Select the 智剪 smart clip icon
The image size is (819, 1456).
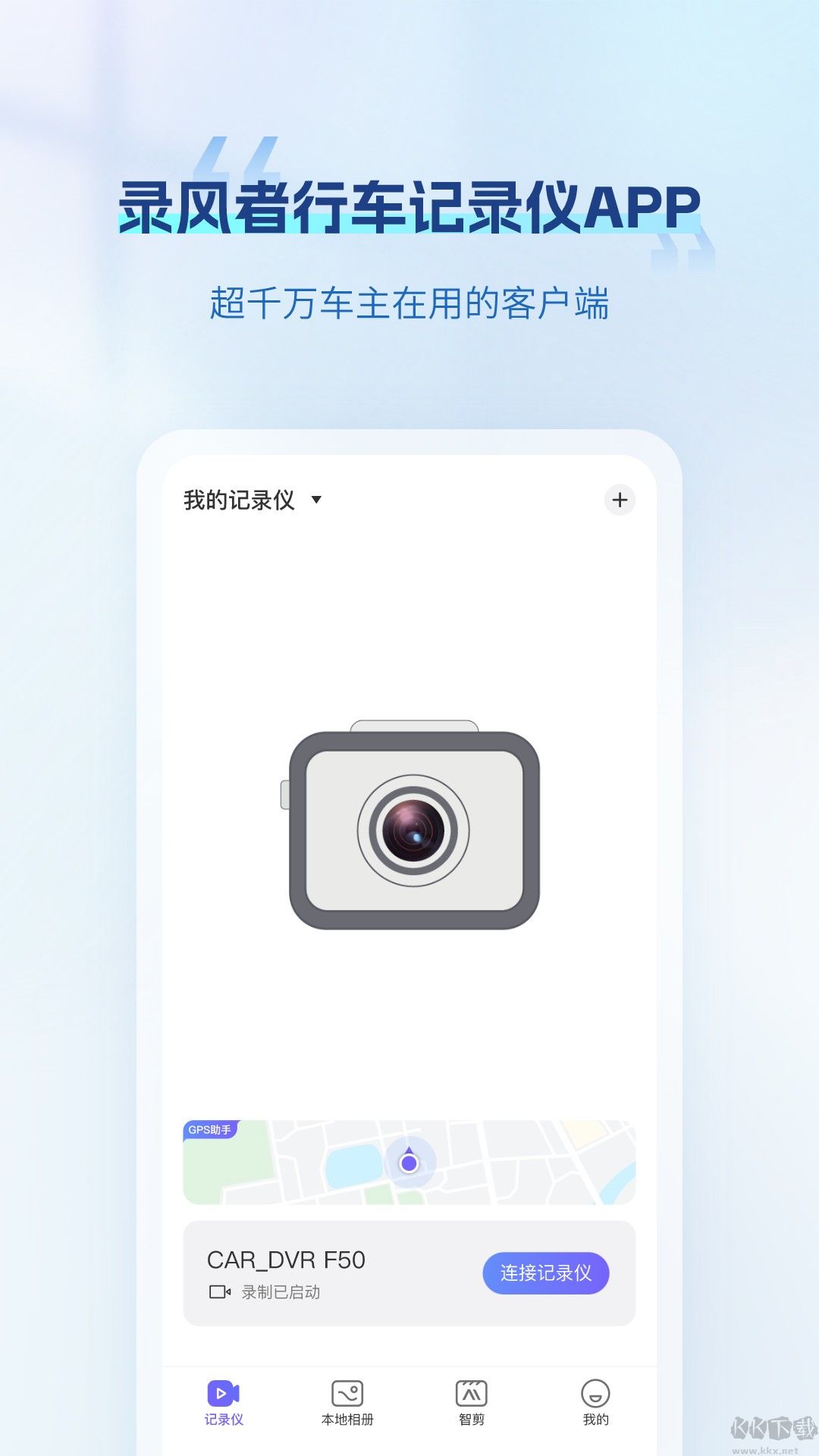(x=470, y=1392)
